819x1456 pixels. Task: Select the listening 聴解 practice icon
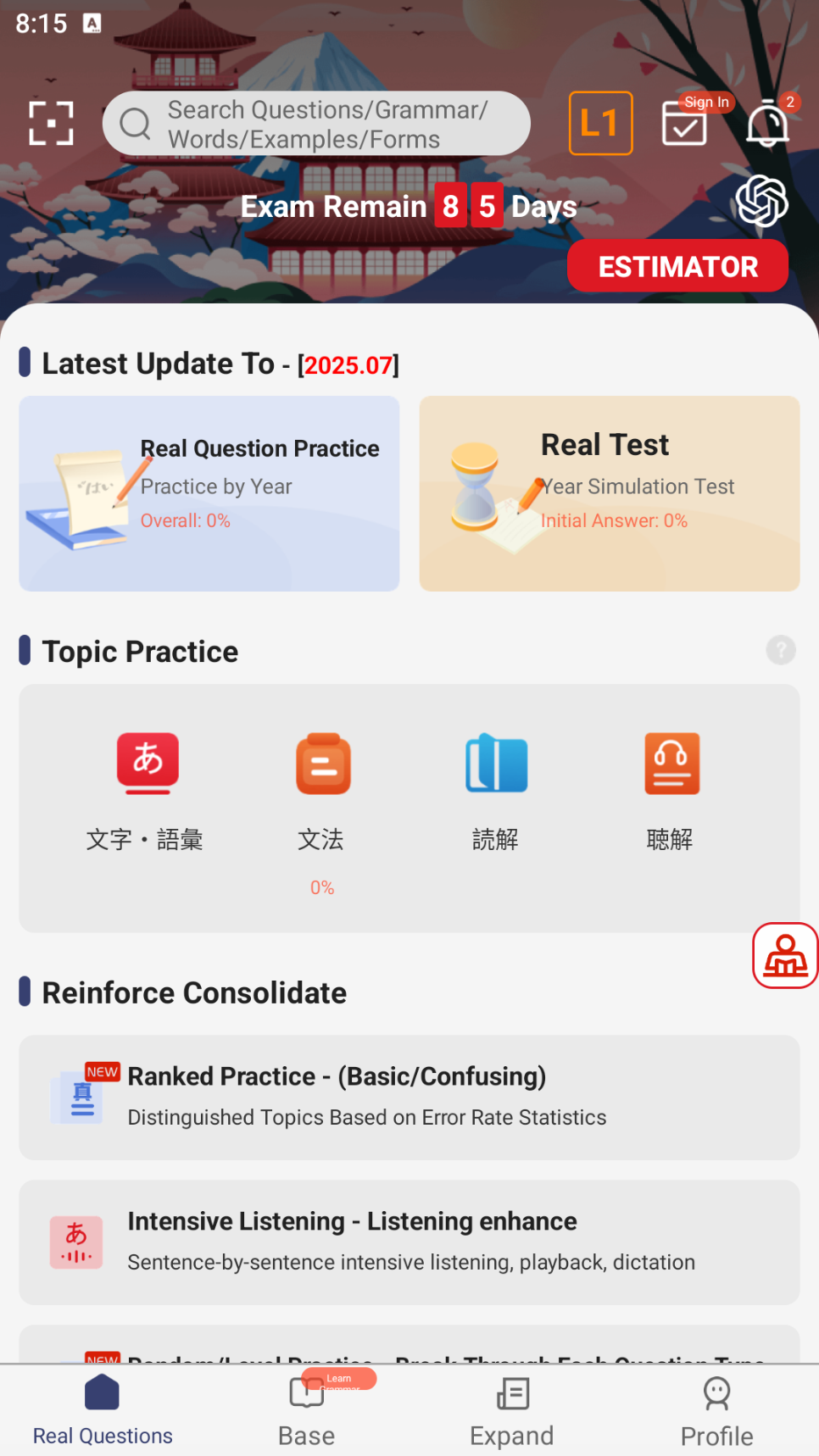671,764
